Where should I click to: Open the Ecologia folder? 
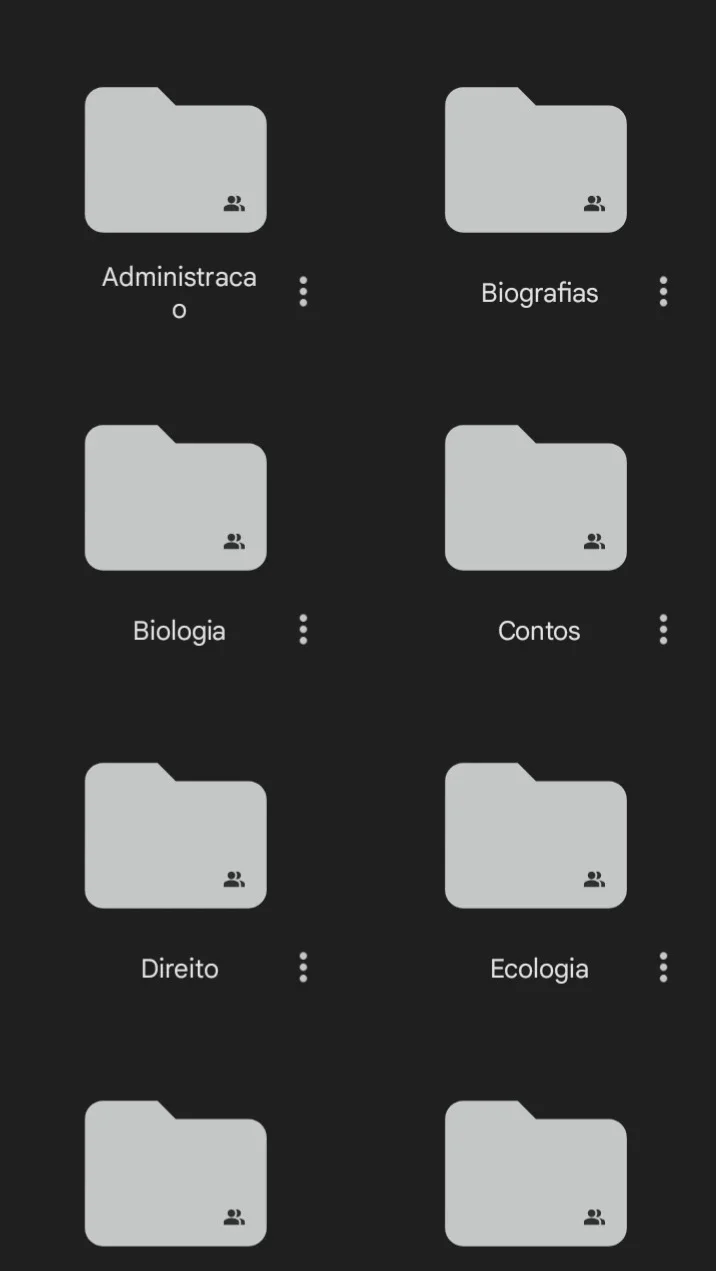click(535, 836)
